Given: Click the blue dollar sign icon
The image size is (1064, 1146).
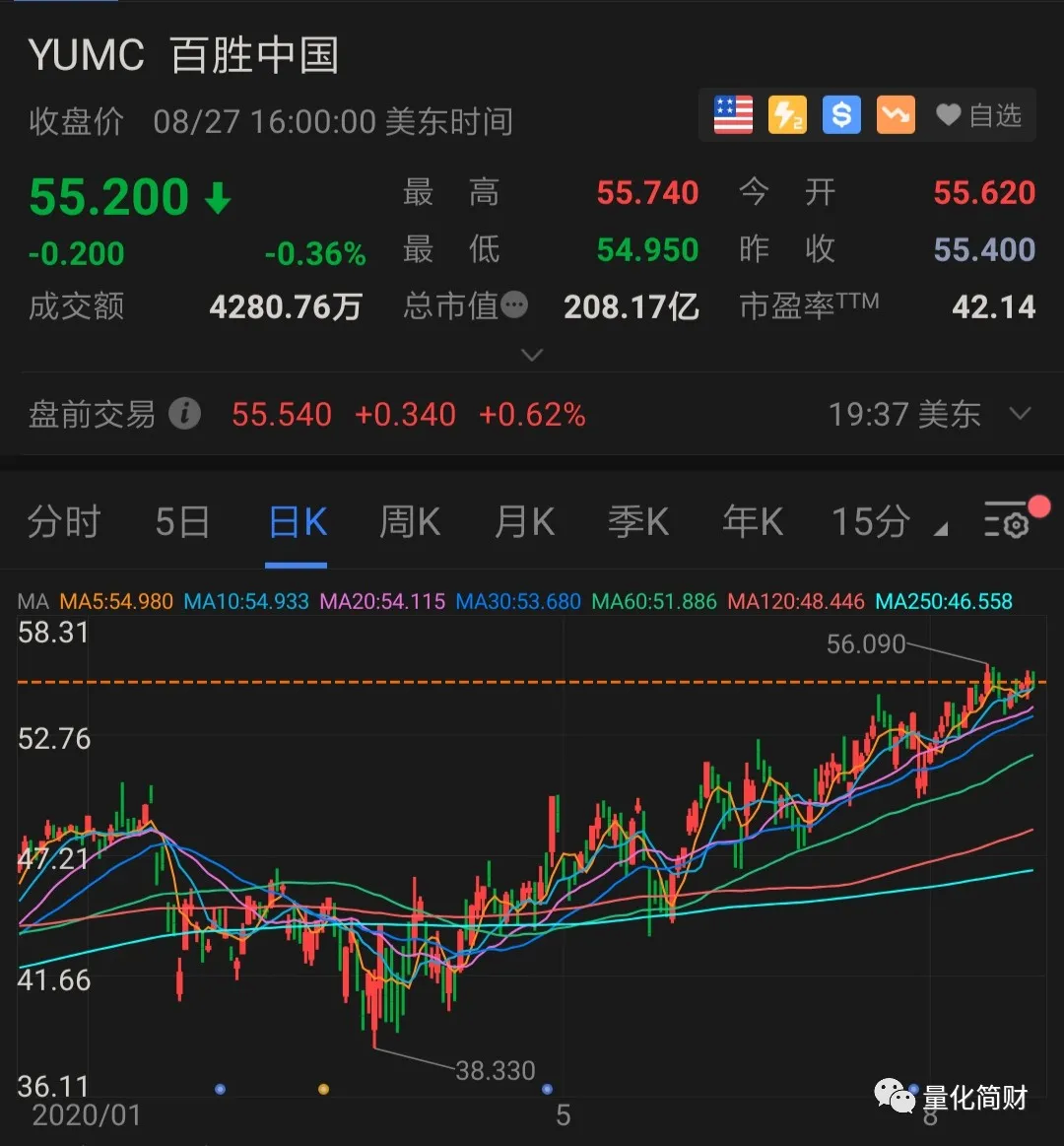Looking at the screenshot, I should [x=840, y=114].
